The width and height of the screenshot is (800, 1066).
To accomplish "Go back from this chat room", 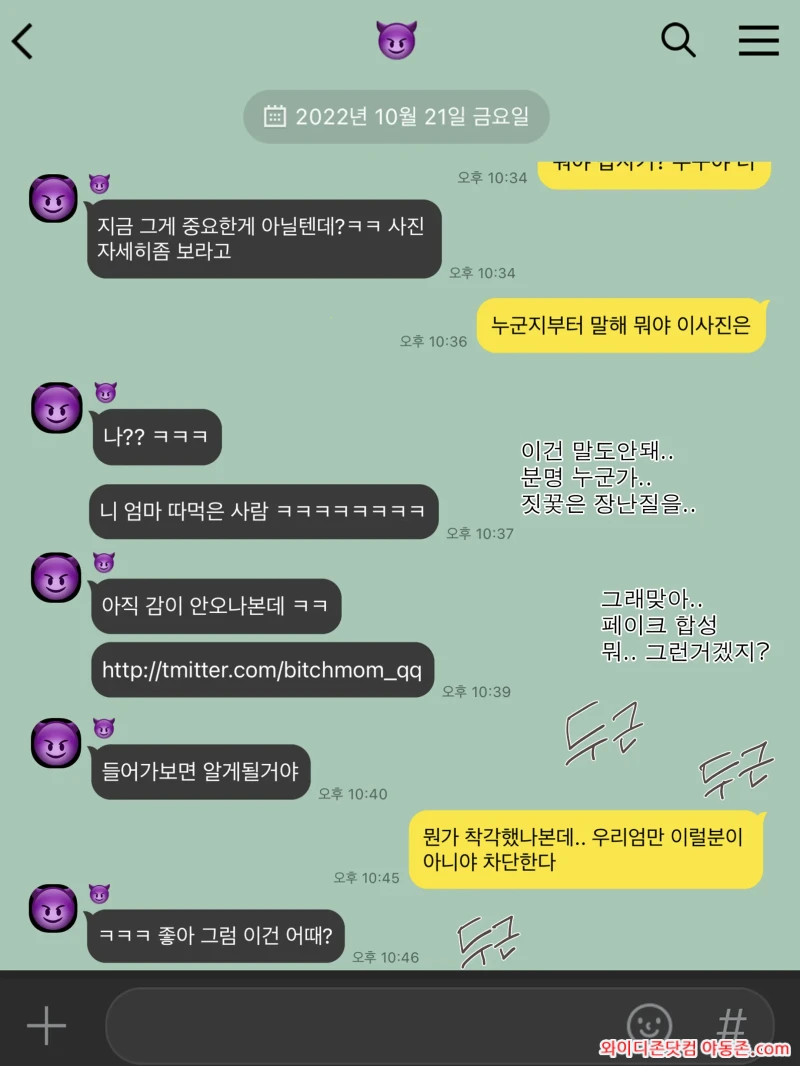I will coord(23,42).
